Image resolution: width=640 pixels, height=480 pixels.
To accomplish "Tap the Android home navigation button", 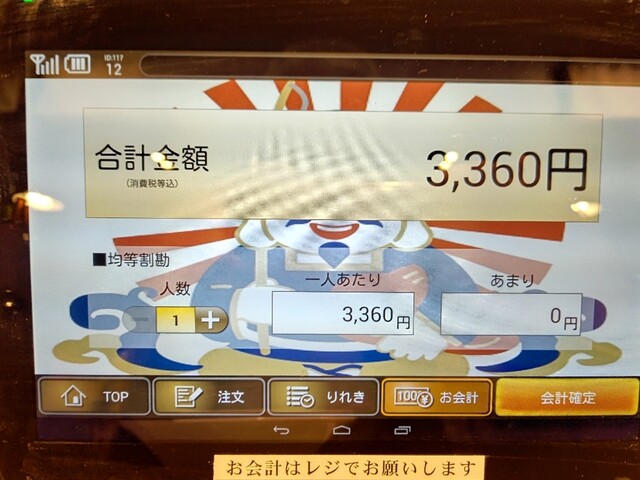I will tap(342, 430).
